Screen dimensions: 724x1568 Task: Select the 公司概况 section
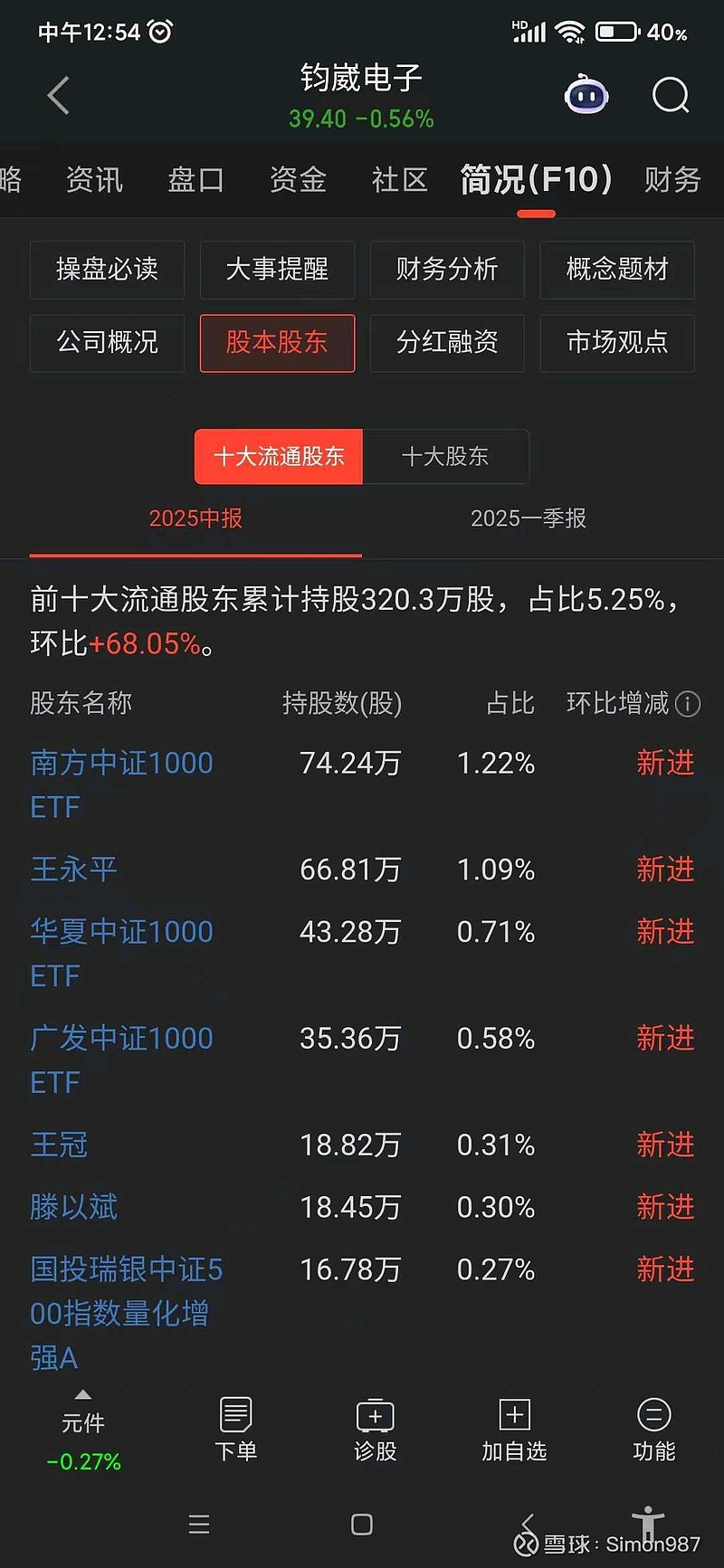107,342
